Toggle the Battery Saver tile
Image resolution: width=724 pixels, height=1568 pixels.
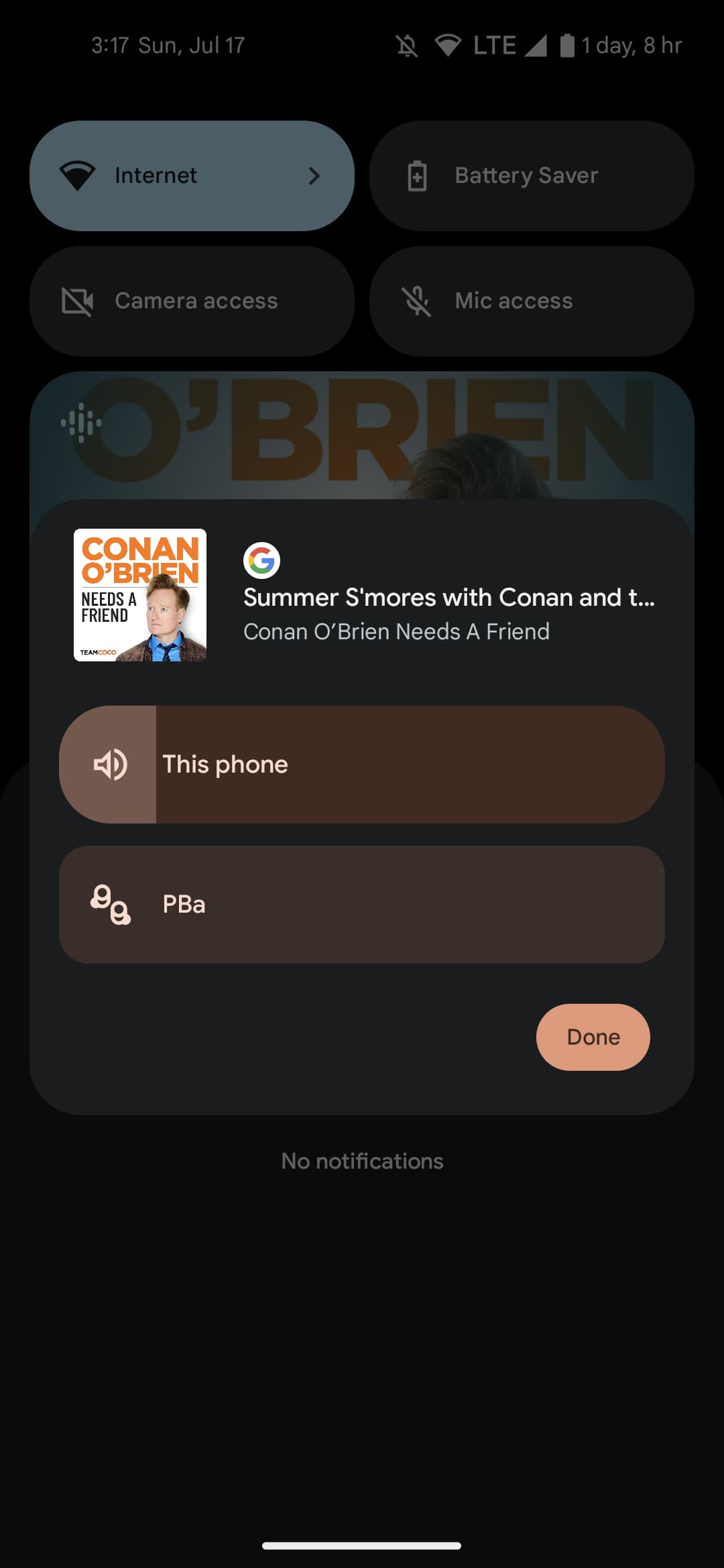[x=531, y=176]
